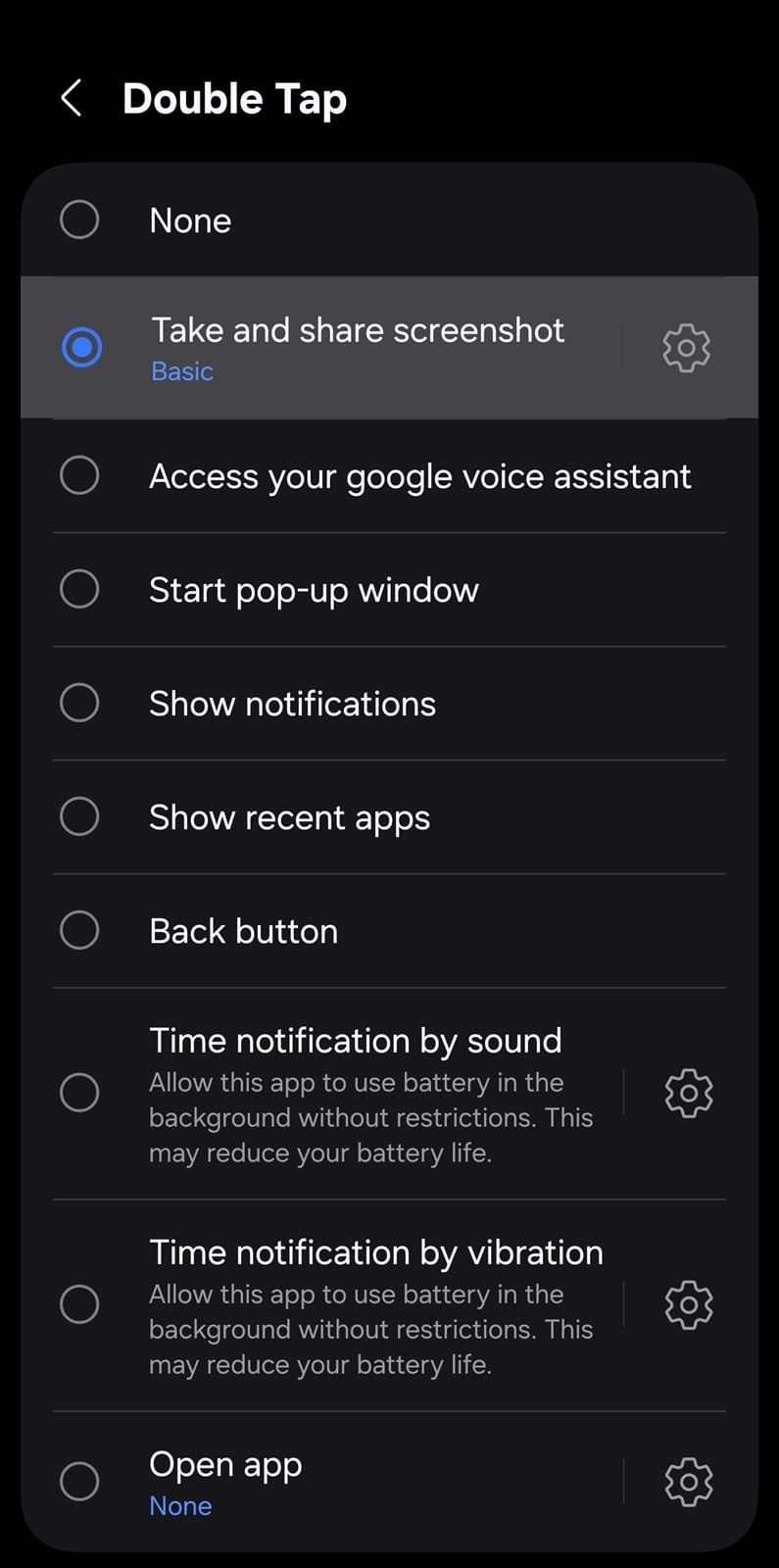Select the Open app option
Image resolution: width=779 pixels, height=1568 pixels.
[79, 1481]
